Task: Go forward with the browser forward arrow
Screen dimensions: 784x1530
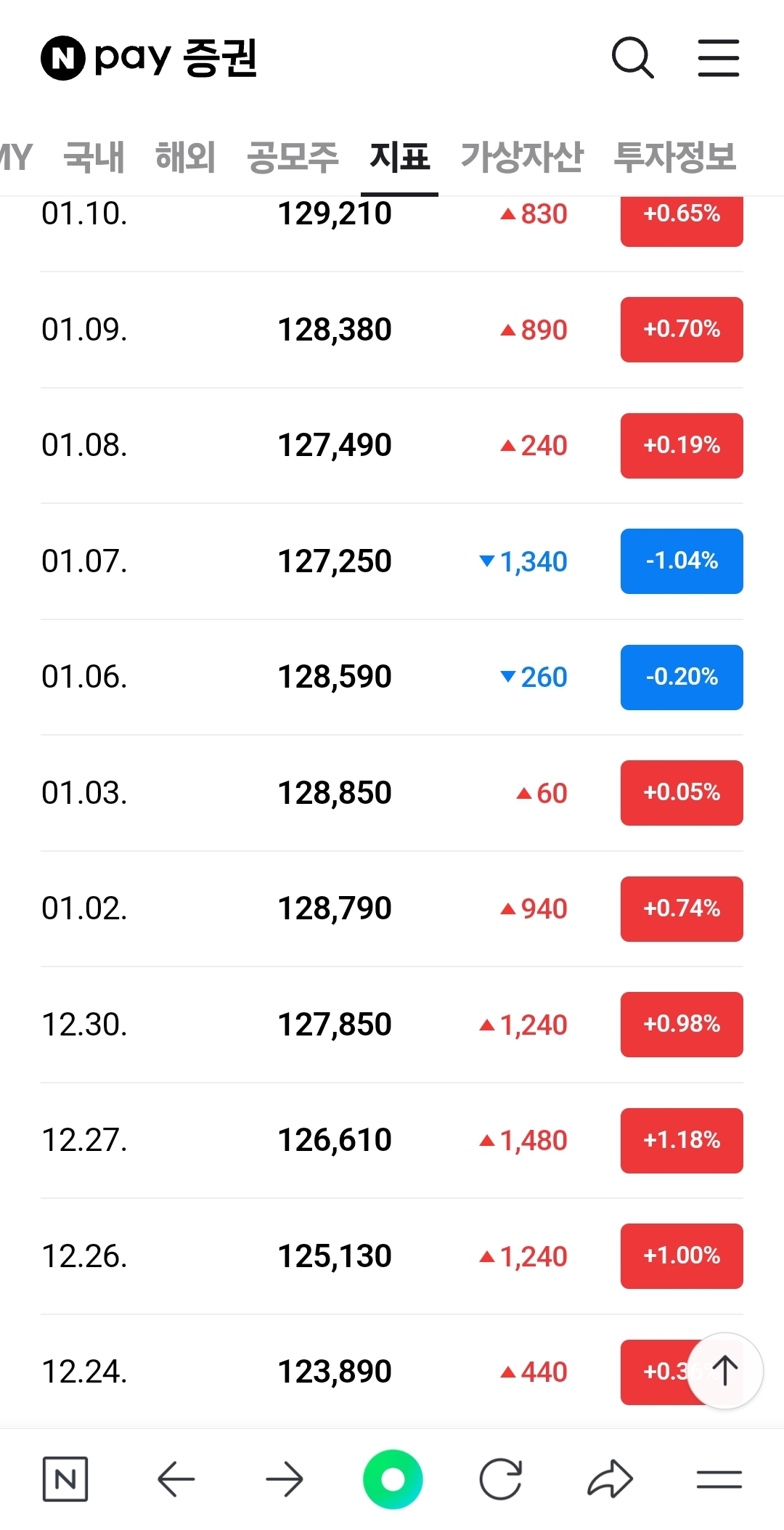Action: click(x=284, y=1479)
